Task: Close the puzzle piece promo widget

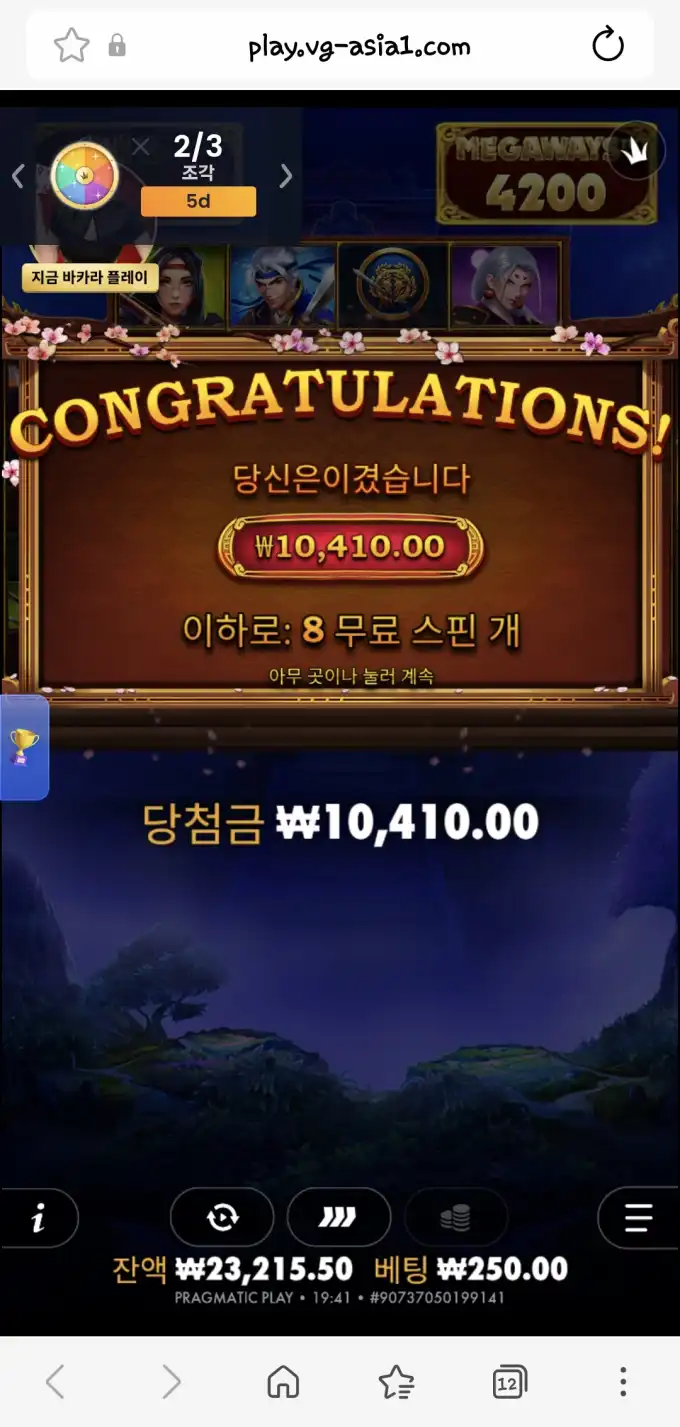Action: (x=141, y=147)
